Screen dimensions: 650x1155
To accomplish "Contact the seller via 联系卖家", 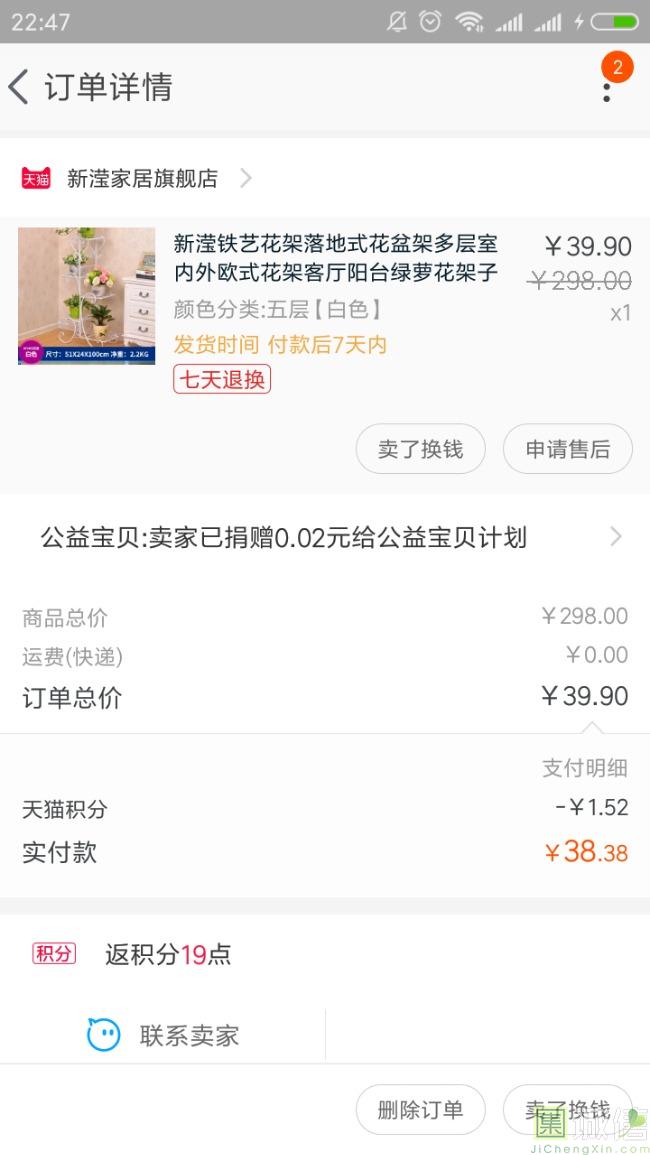I will (164, 1035).
